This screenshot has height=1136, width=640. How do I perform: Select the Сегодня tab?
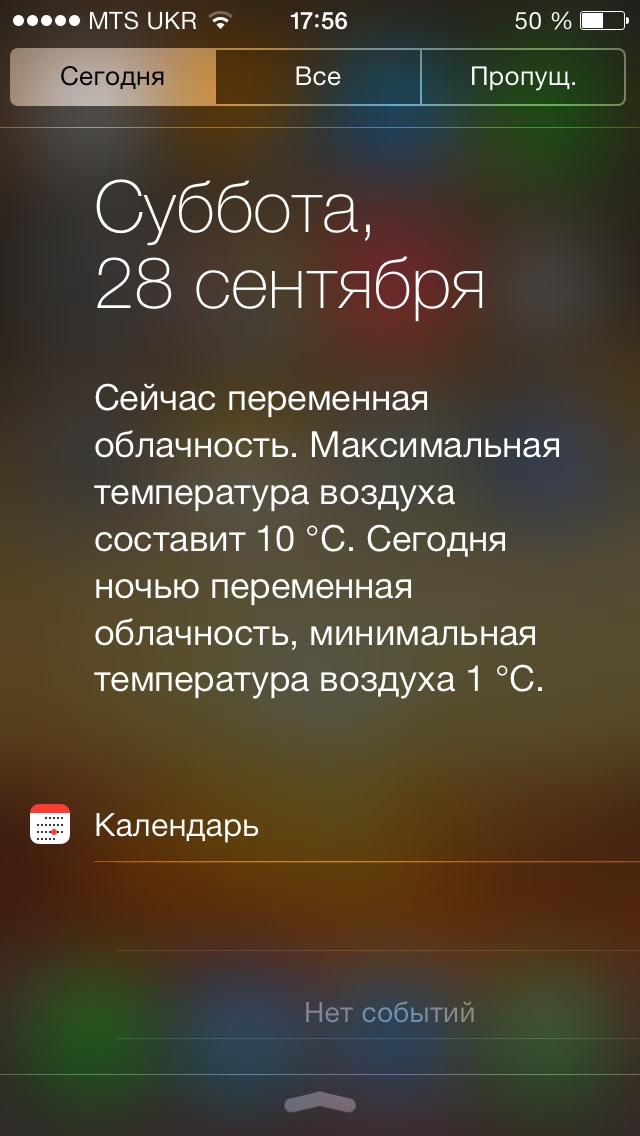pos(112,77)
